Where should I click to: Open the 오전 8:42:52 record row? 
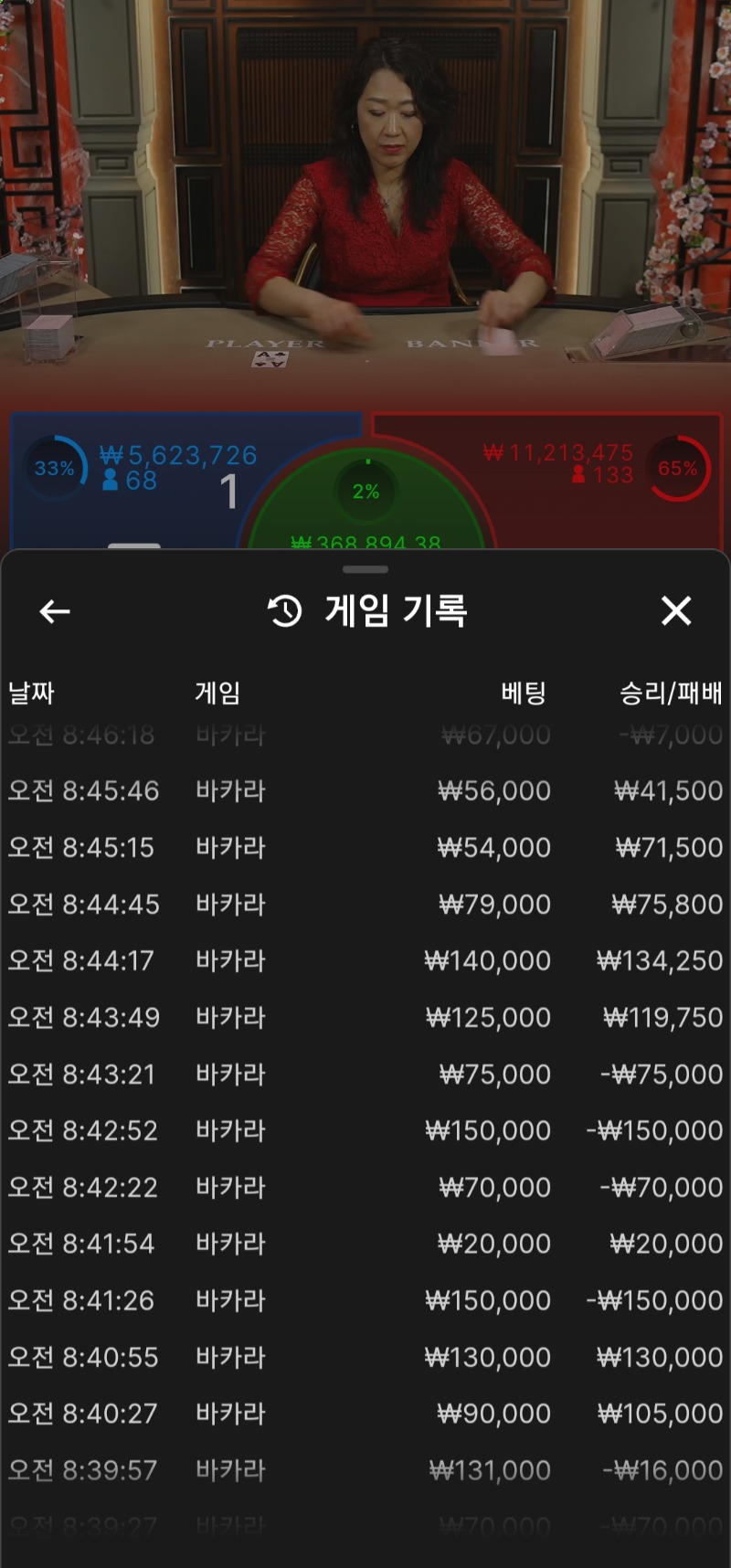pyautogui.click(x=365, y=1130)
